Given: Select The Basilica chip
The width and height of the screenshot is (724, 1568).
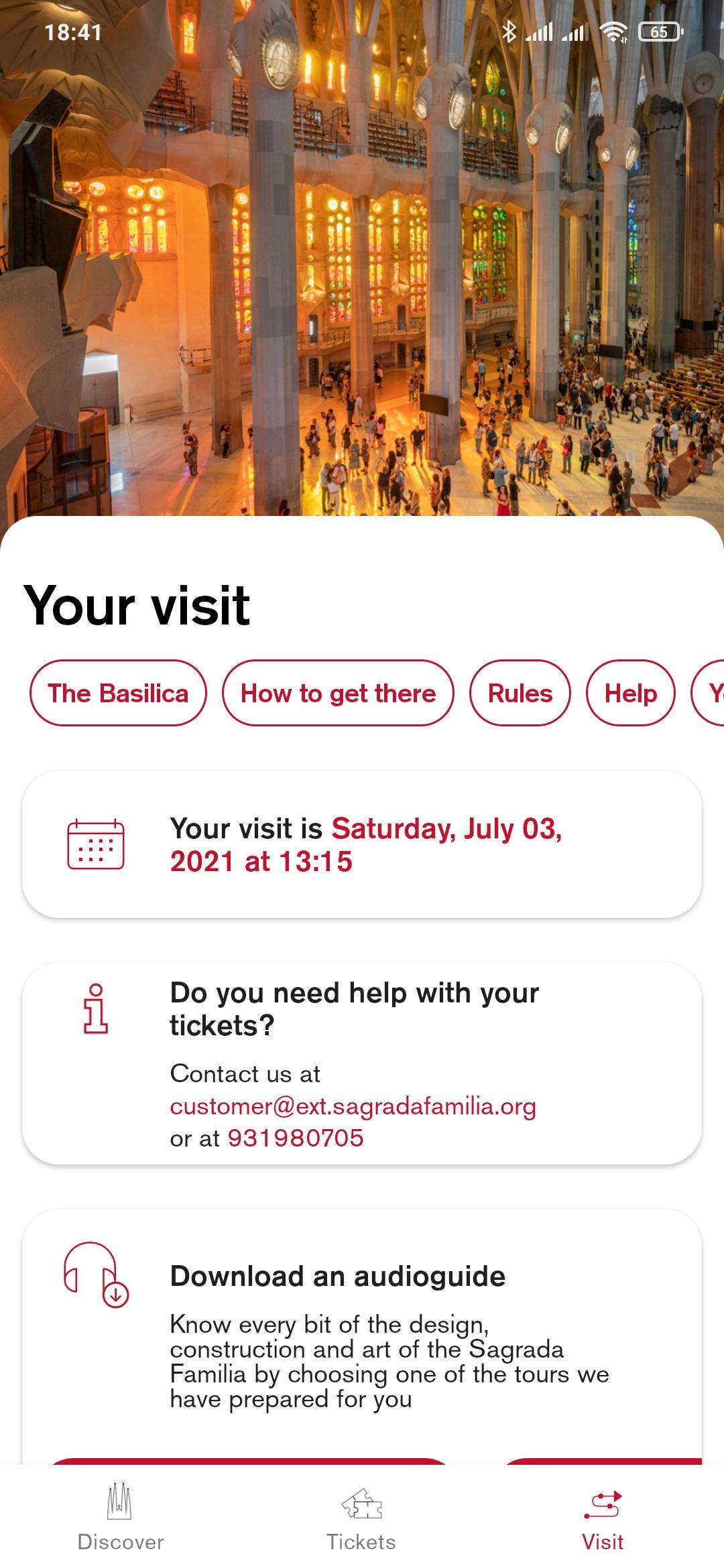Looking at the screenshot, I should click(118, 693).
